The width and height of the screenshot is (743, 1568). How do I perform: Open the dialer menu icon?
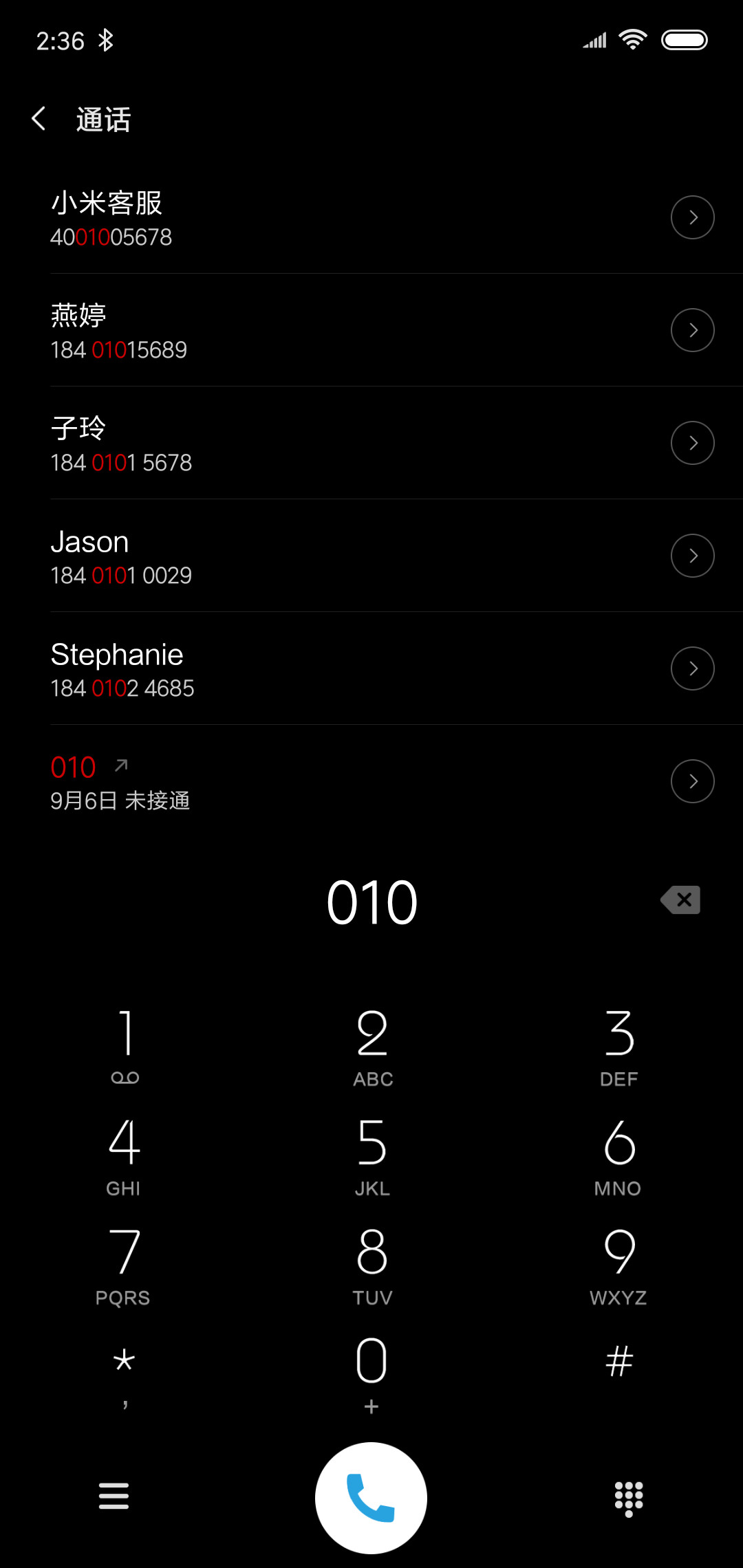[114, 1496]
